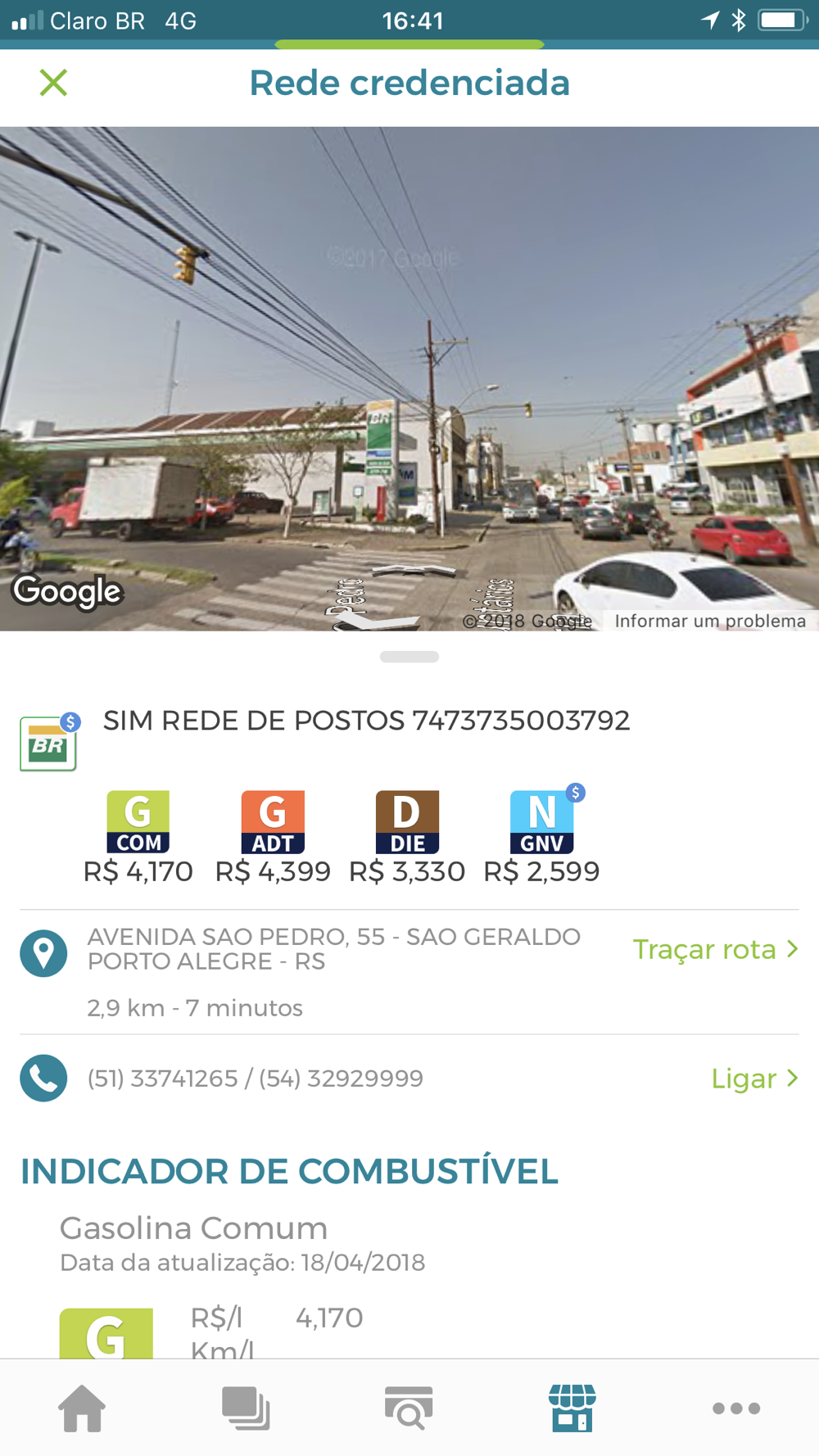
Task: Go to the home tab
Action: point(82,1409)
